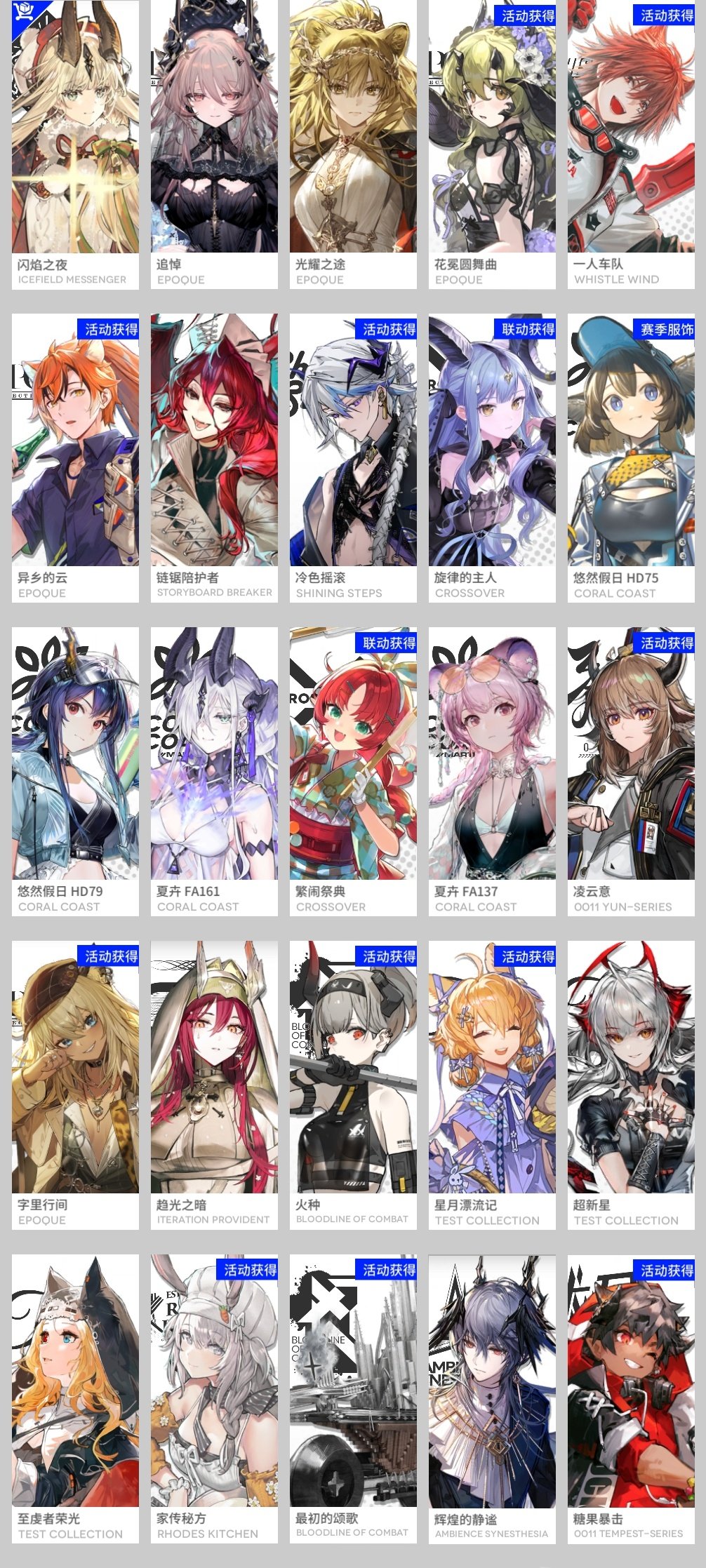Open the 旋律的主人 crossover skin
Image resolution: width=706 pixels, height=1568 pixels.
[x=492, y=457]
